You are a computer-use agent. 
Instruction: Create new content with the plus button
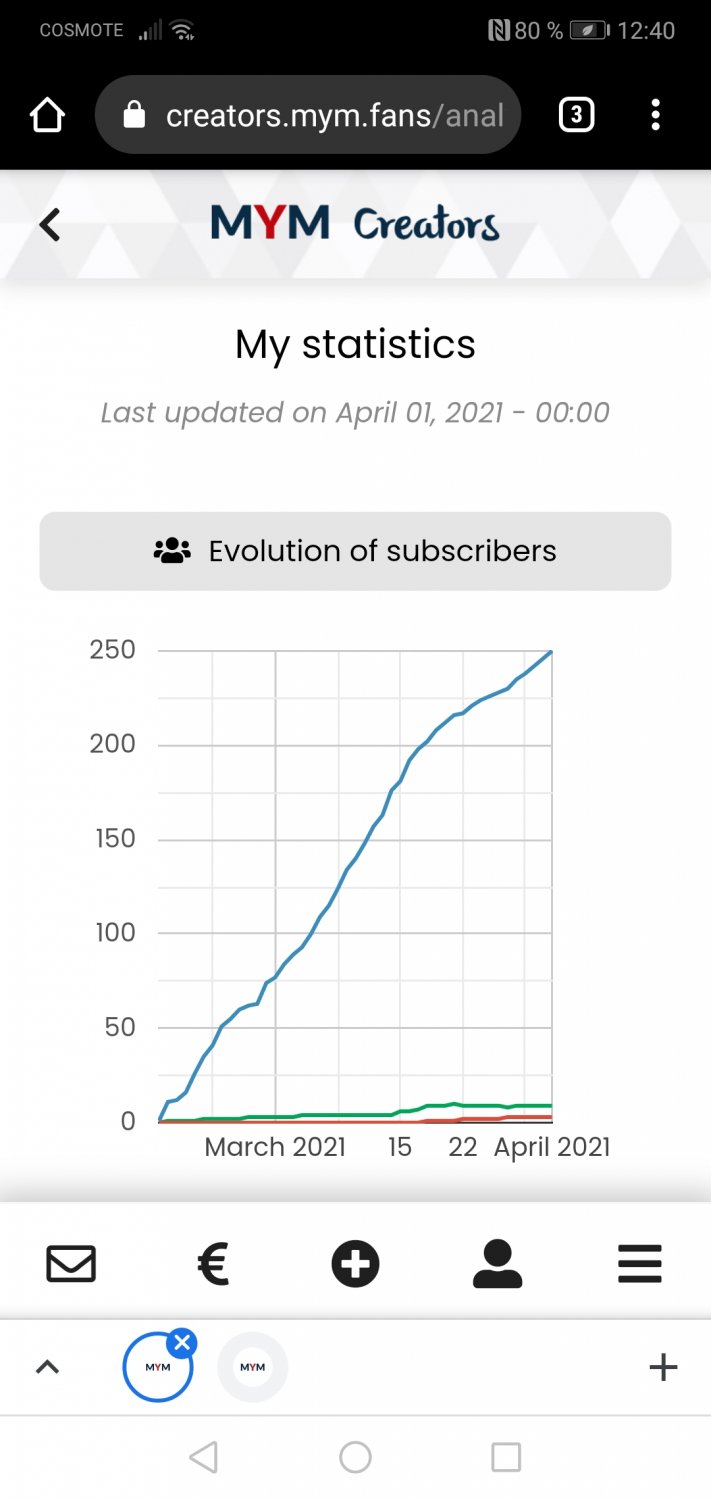[x=355, y=1264]
